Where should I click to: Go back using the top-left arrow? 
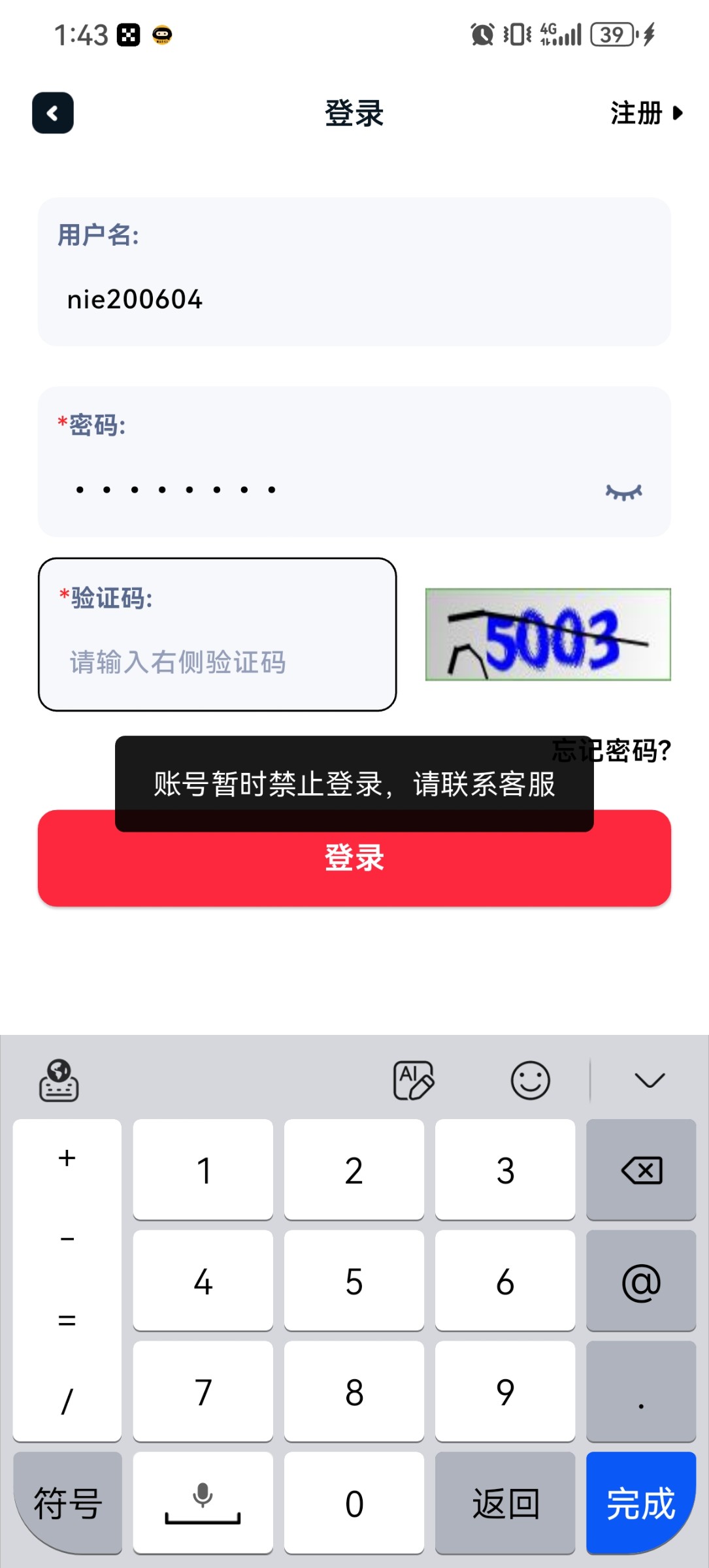53,113
